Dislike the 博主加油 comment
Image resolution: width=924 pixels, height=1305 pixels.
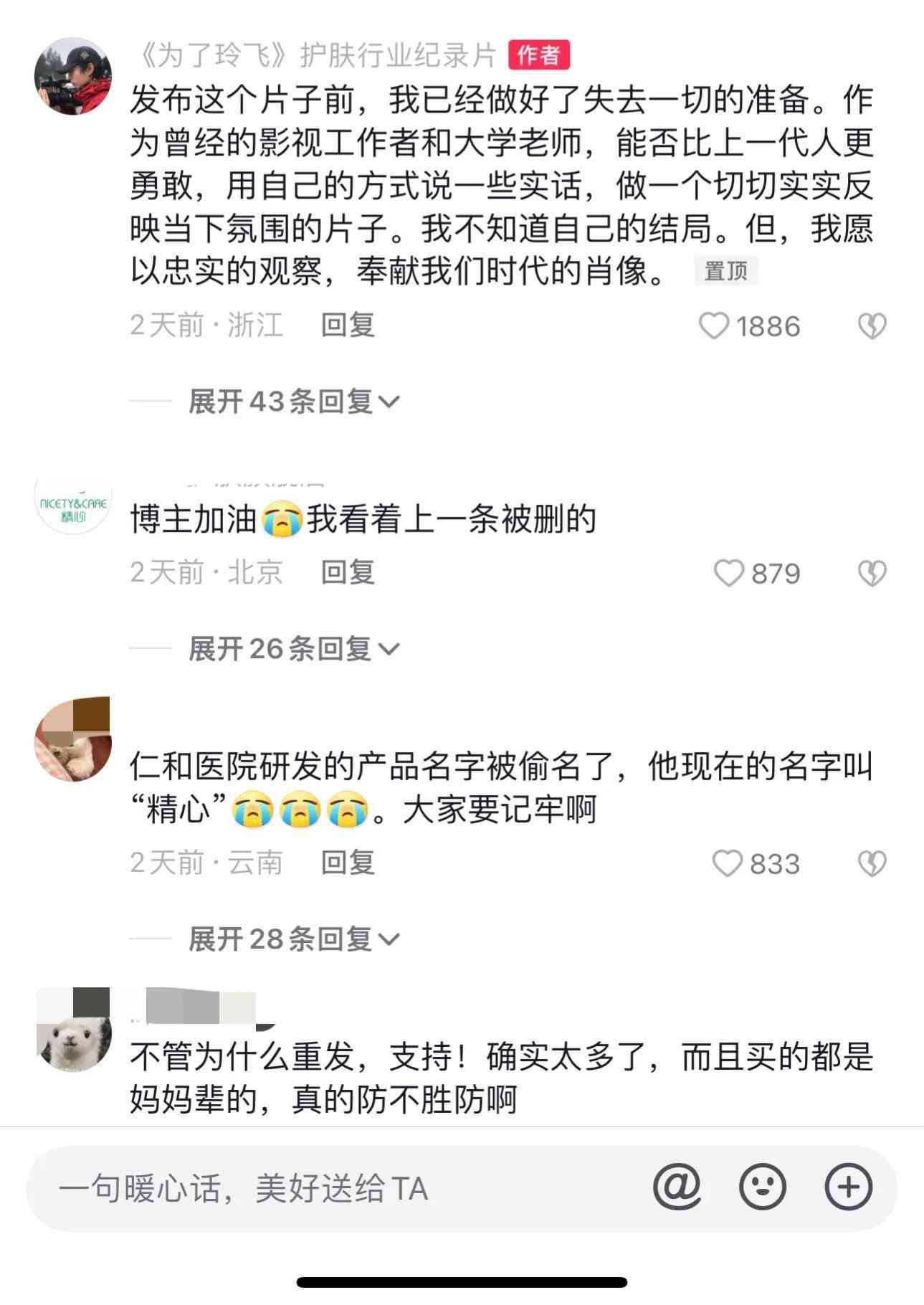point(872,574)
